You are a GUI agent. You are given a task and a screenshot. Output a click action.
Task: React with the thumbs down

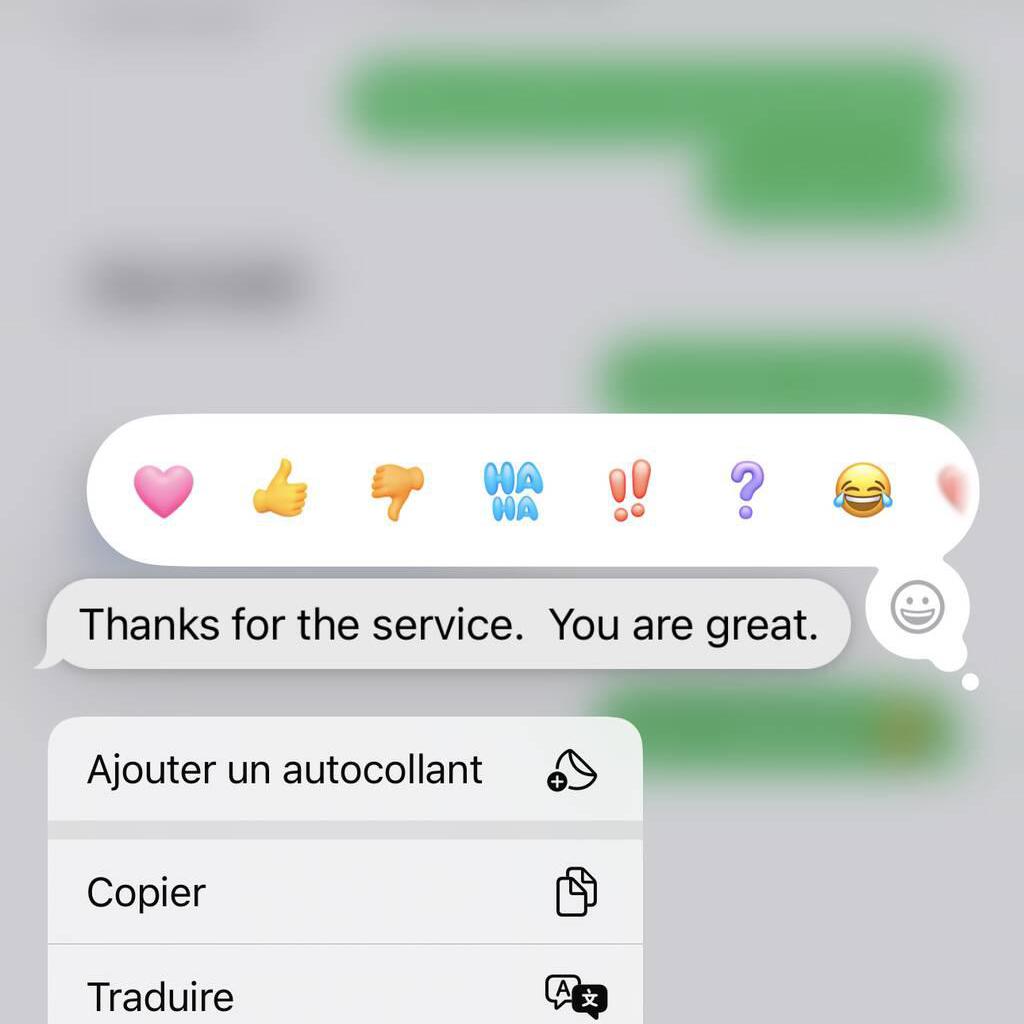(397, 491)
